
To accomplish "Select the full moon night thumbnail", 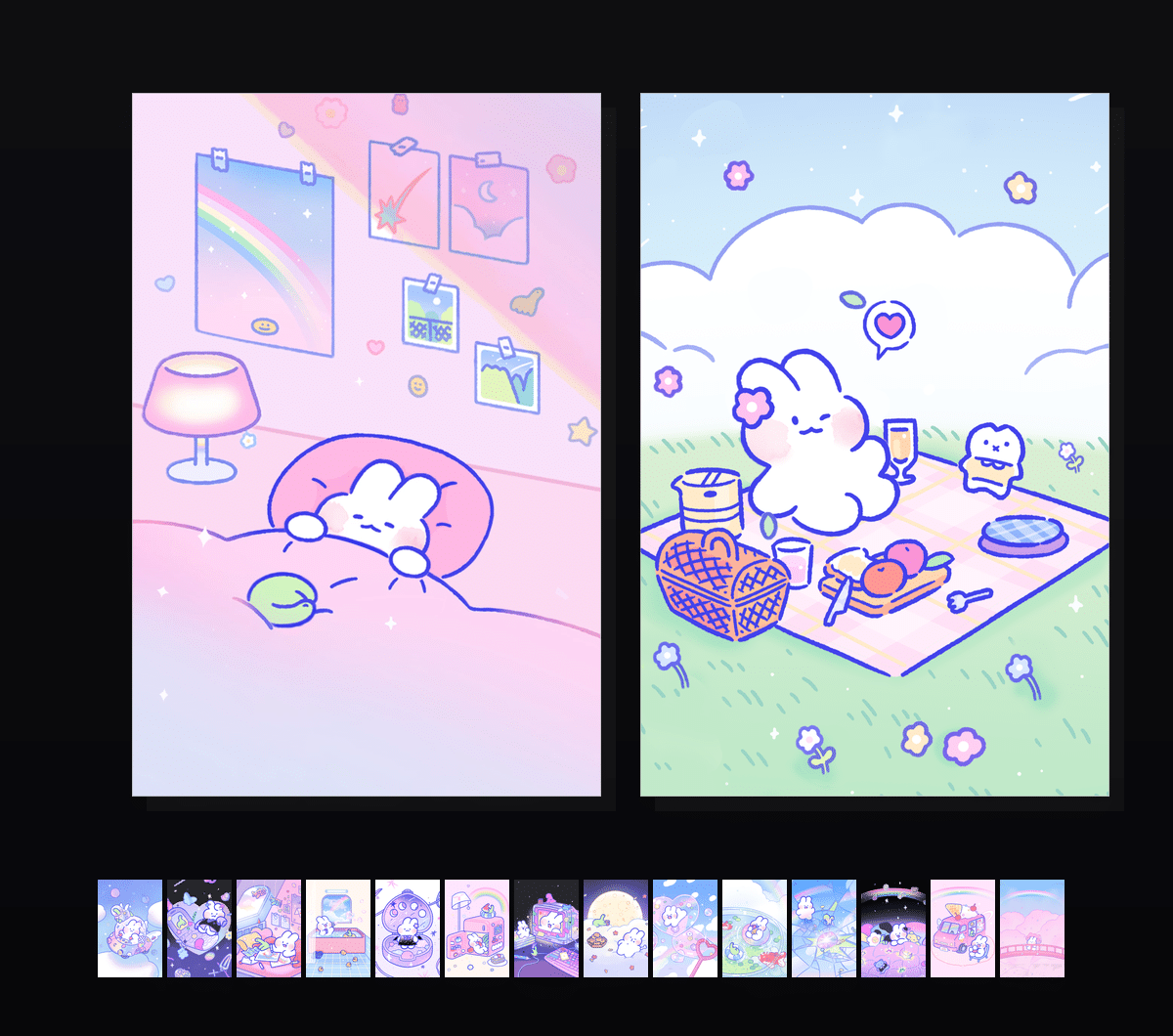I will (x=616, y=928).
